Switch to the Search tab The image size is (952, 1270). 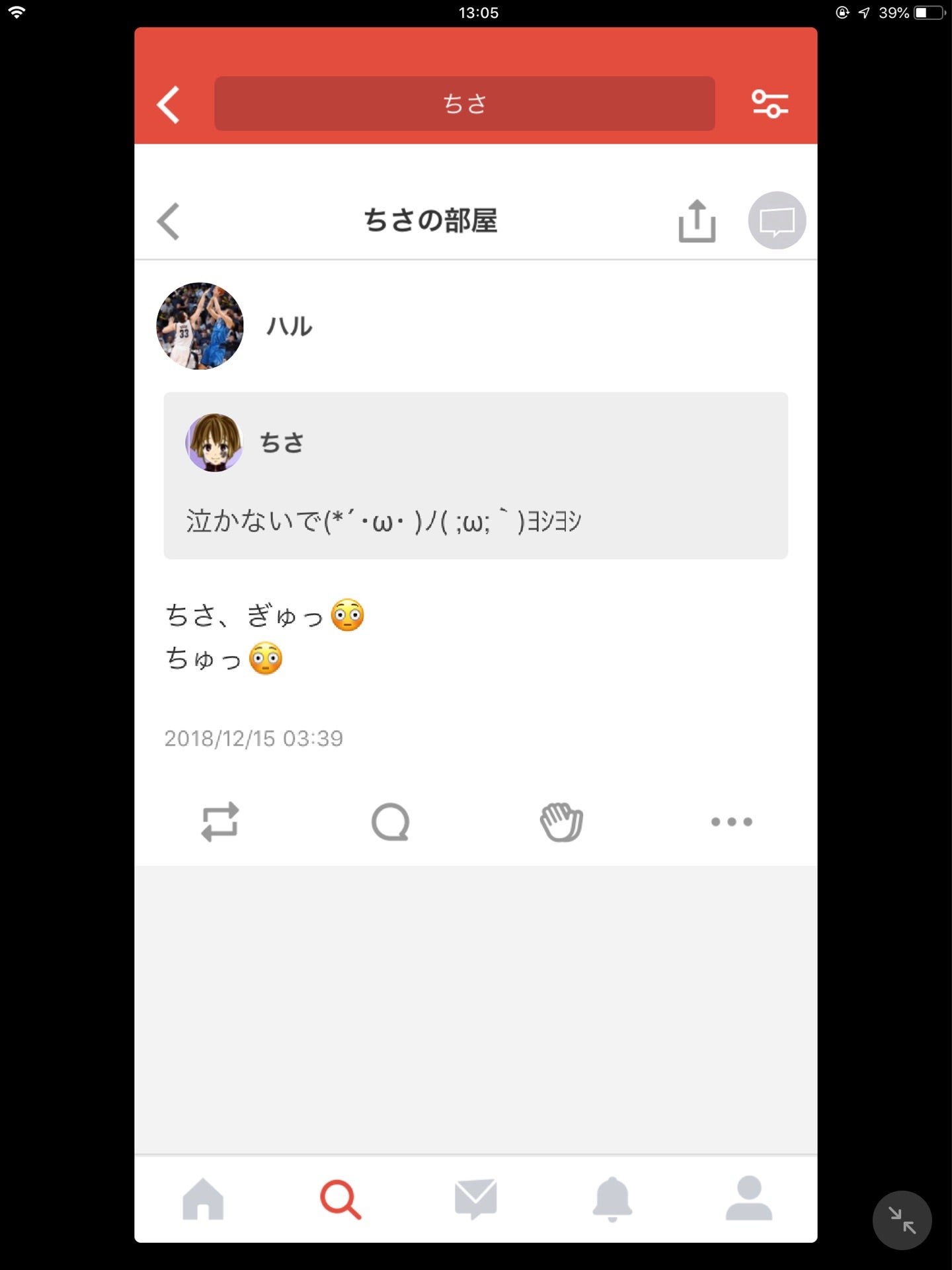point(340,1199)
